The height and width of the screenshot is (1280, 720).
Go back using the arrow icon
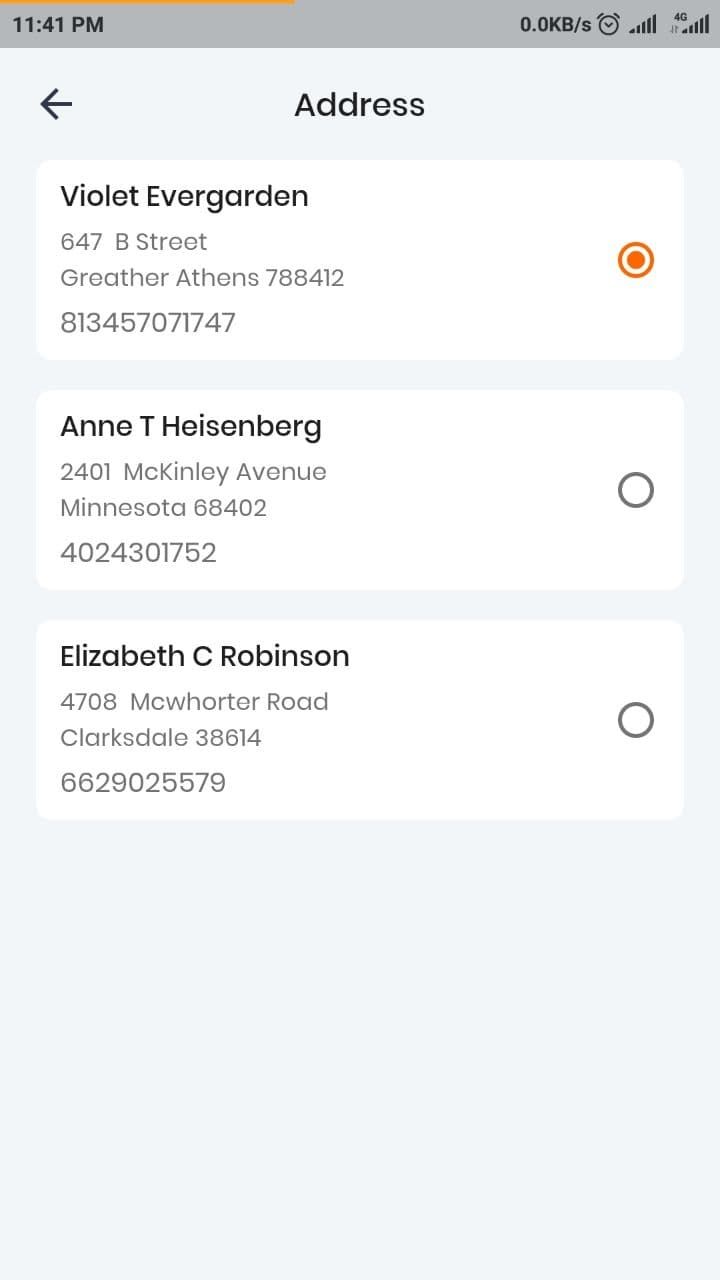click(56, 104)
